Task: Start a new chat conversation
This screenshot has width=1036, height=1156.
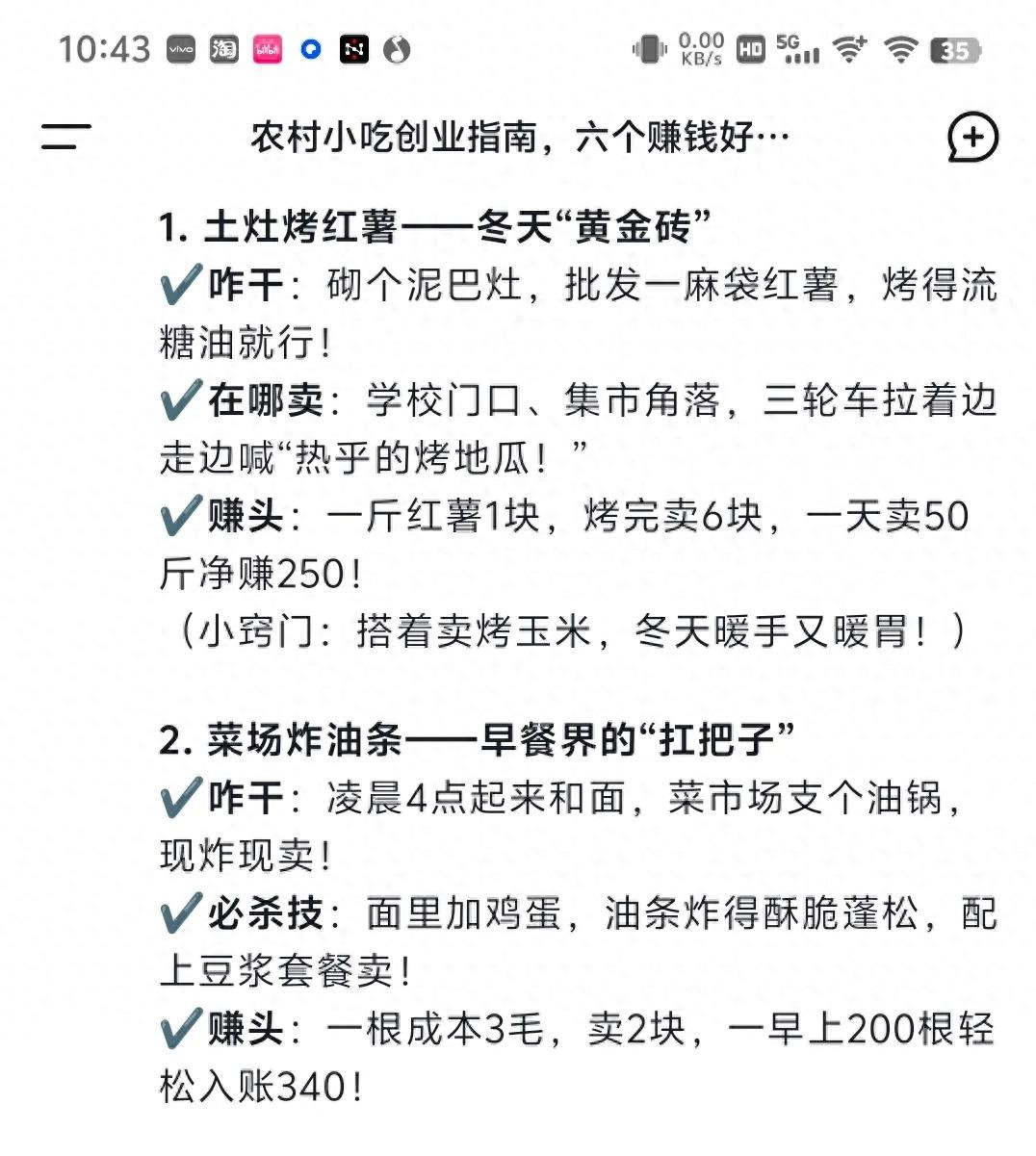Action: point(971,138)
